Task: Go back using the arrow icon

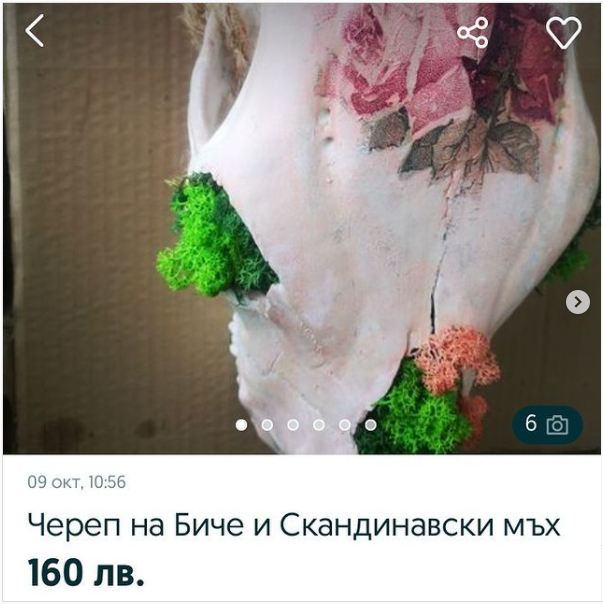Action: [x=35, y=31]
